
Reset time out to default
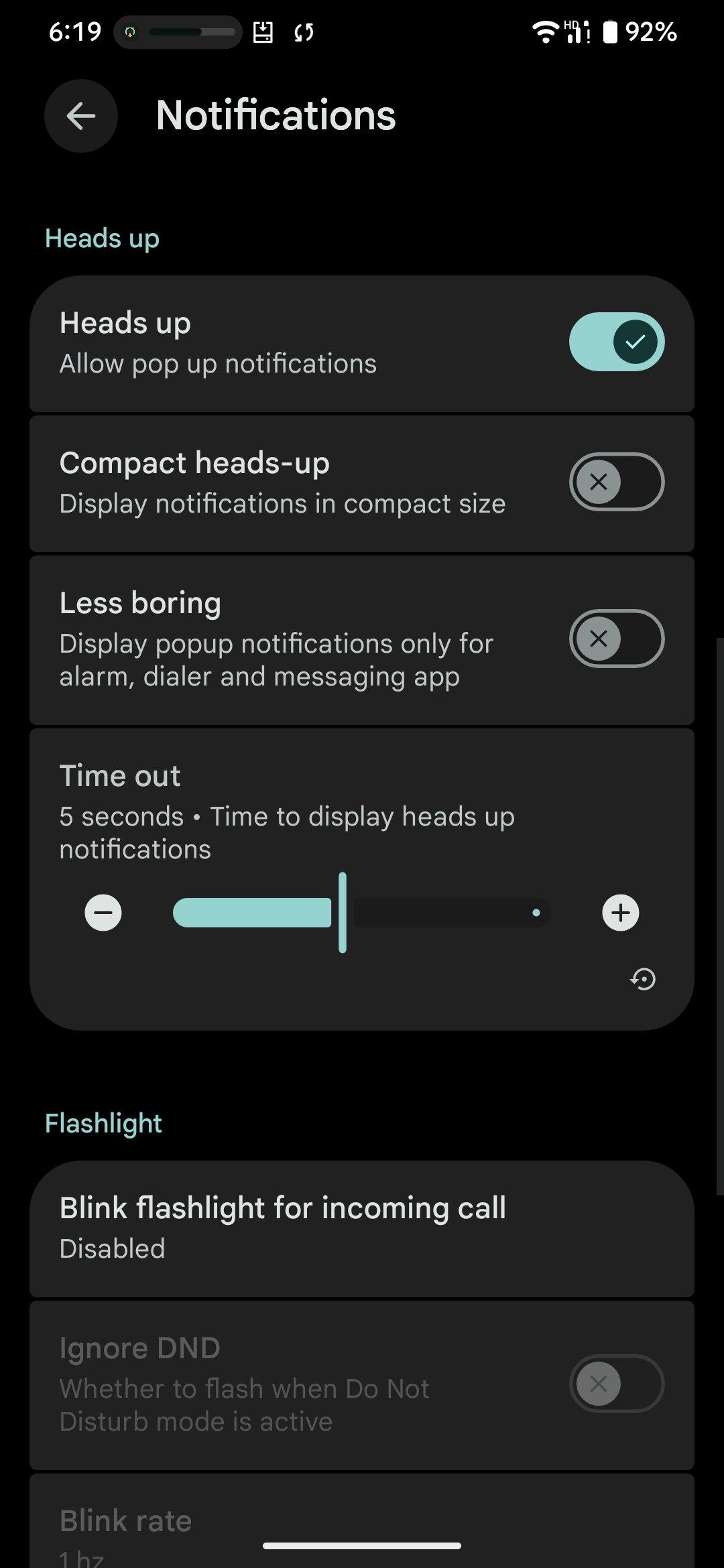coord(643,979)
